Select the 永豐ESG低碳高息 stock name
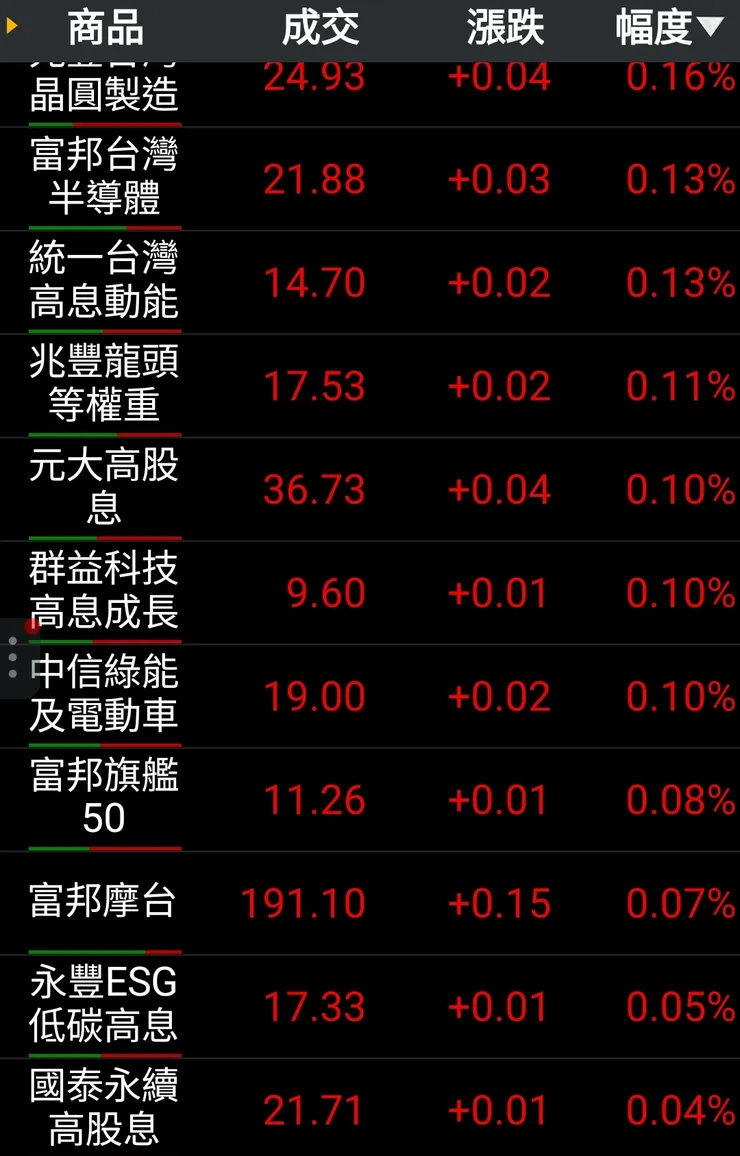 tap(103, 1007)
